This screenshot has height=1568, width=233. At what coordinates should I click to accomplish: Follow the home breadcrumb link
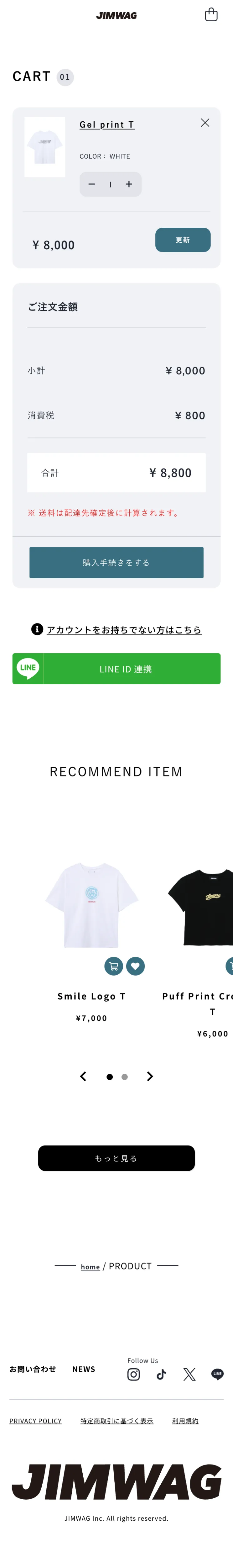click(x=90, y=1267)
